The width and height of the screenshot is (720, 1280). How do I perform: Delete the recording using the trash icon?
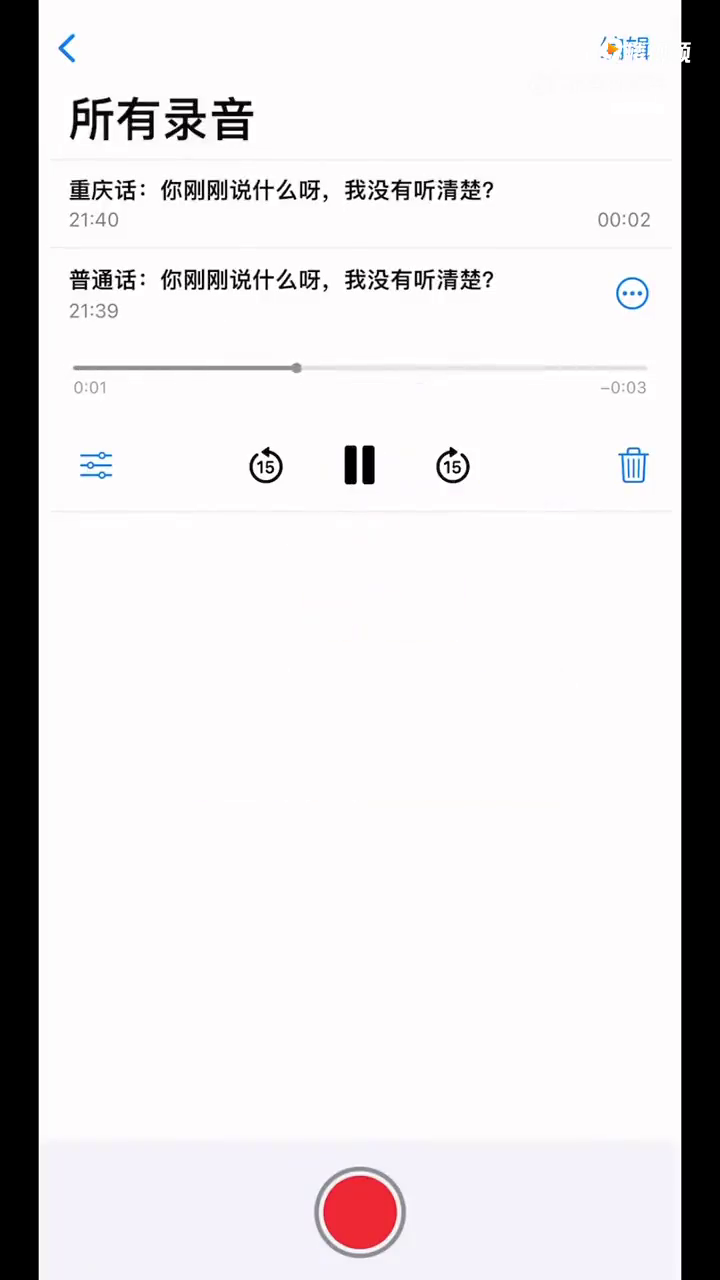(x=633, y=465)
